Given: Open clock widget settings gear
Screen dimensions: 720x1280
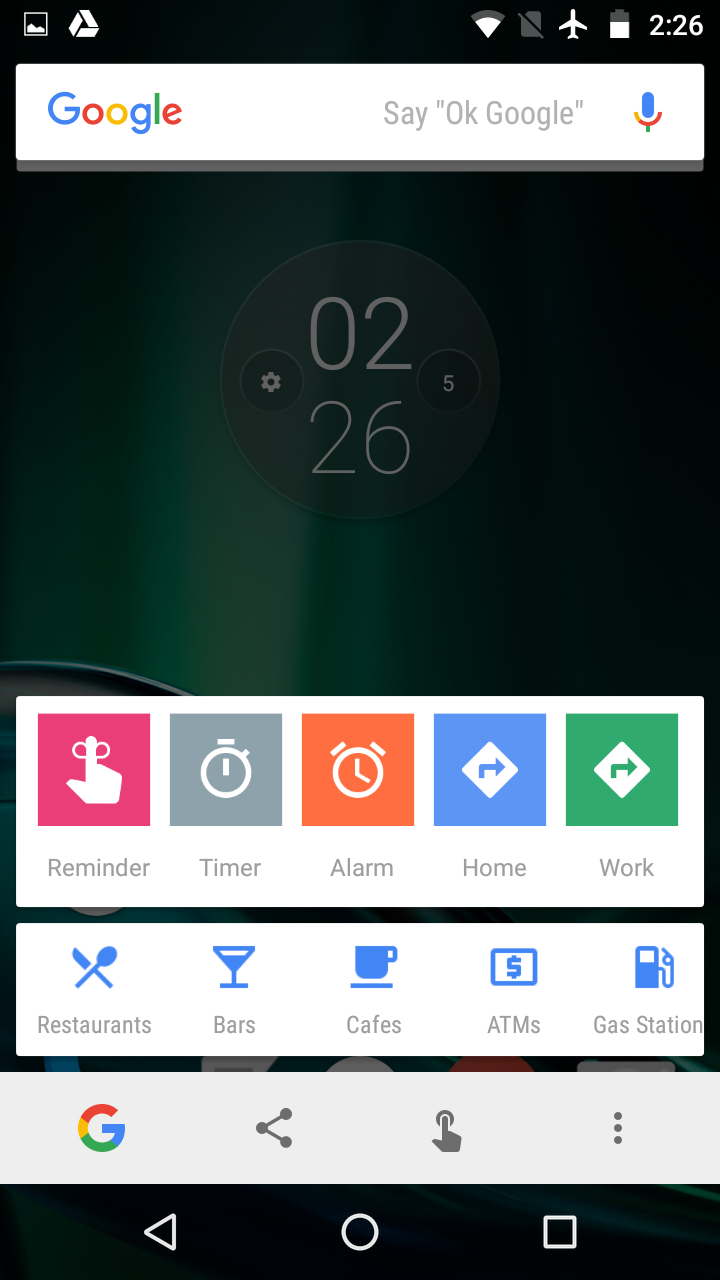Looking at the screenshot, I should pos(271,381).
